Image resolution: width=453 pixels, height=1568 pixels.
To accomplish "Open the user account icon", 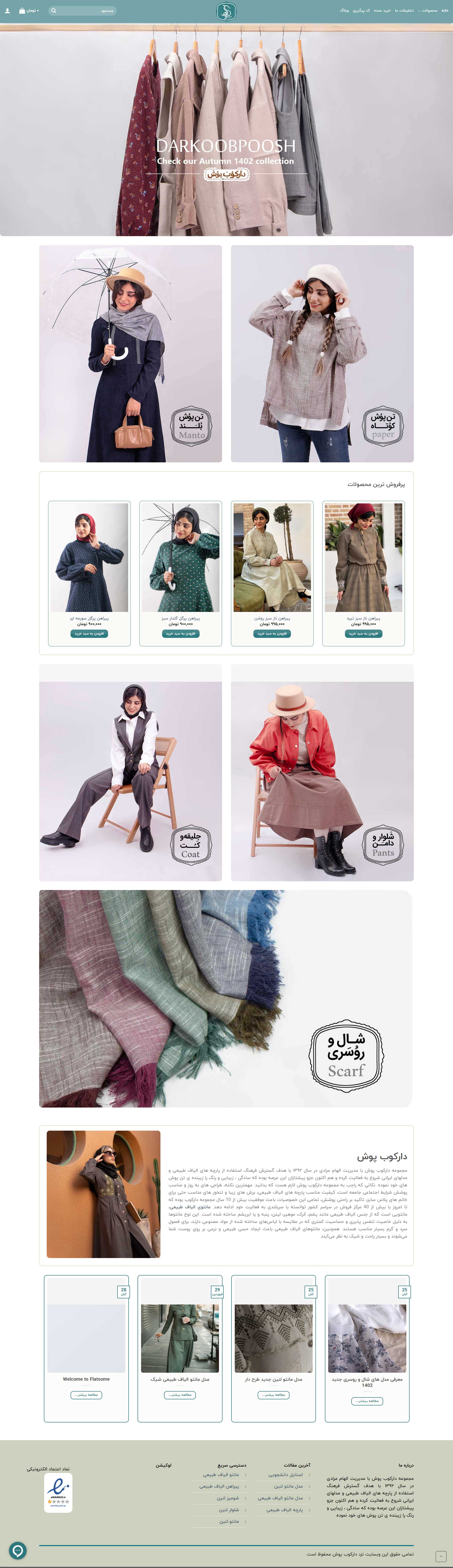I will [x=7, y=11].
